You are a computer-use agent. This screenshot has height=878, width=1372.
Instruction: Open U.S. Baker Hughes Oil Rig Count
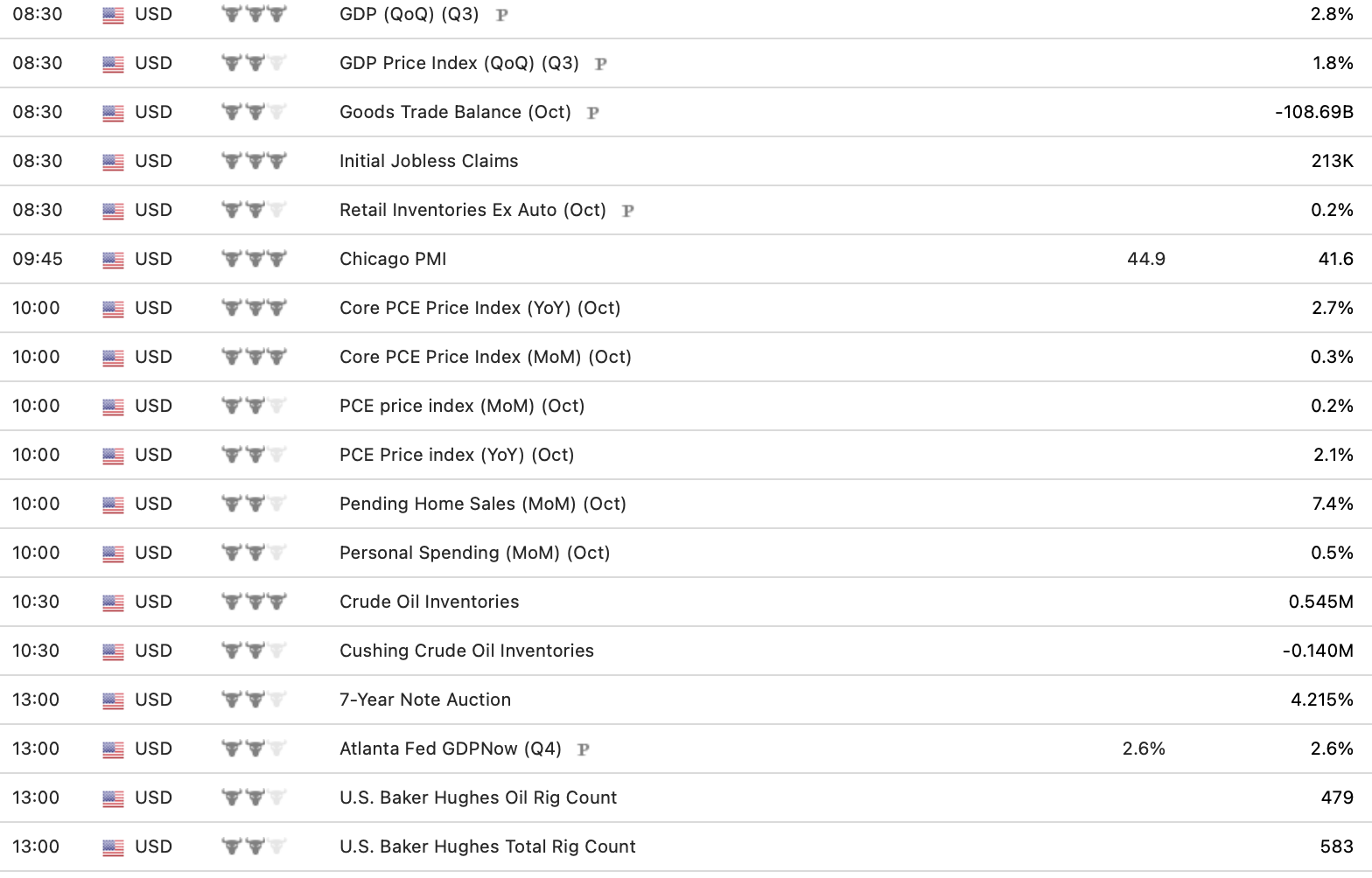478,798
